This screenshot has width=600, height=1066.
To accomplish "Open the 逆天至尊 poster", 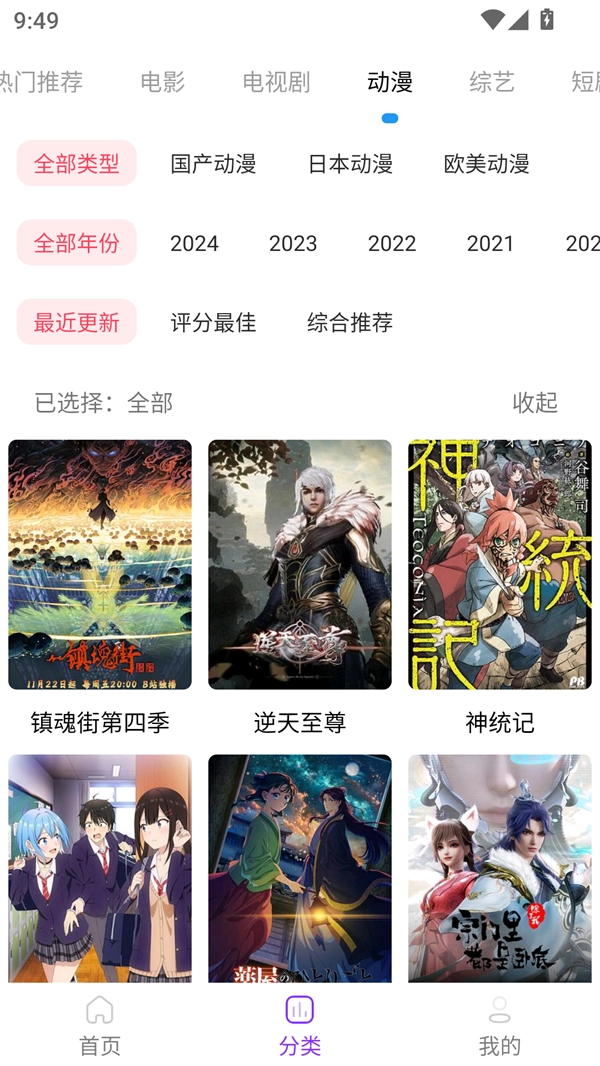I will (x=300, y=565).
